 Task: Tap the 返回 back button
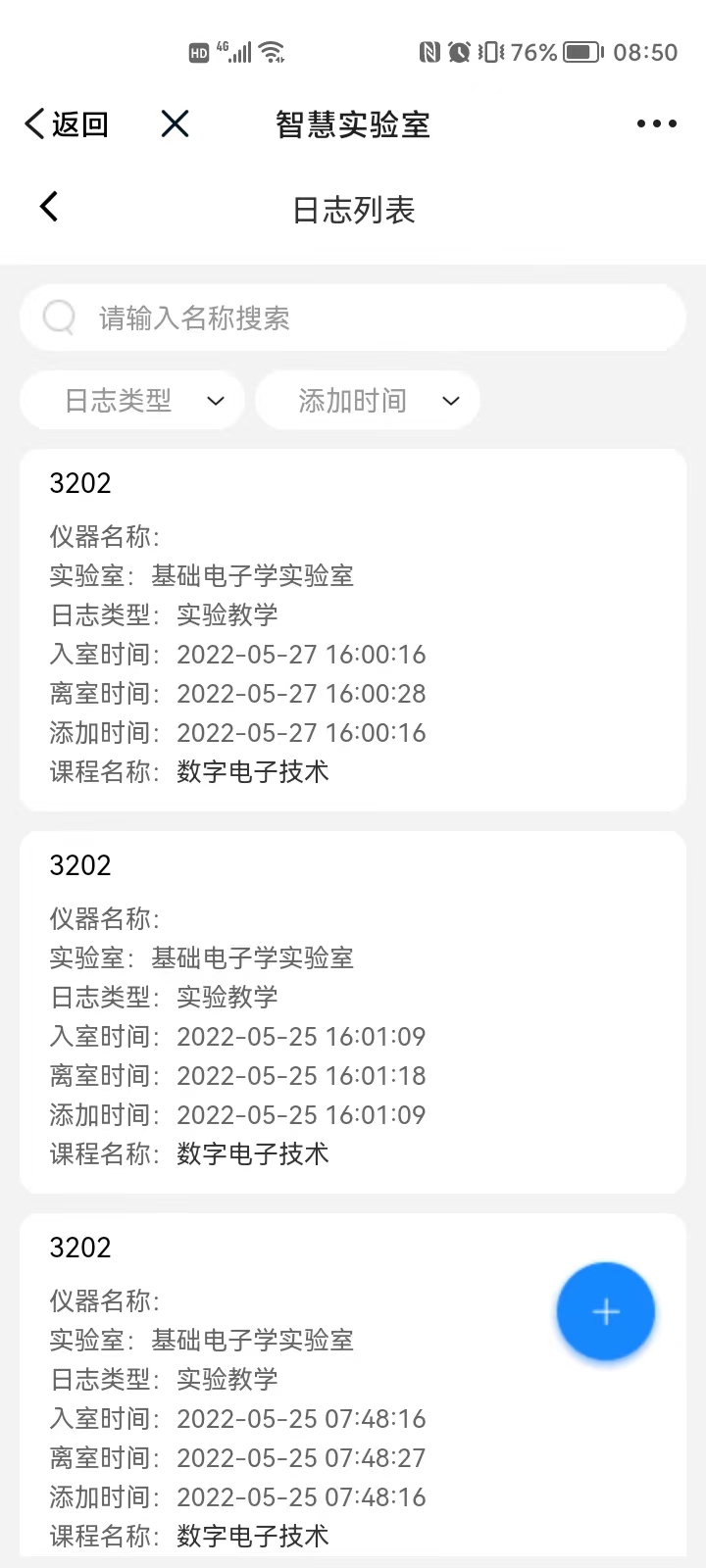(x=66, y=124)
